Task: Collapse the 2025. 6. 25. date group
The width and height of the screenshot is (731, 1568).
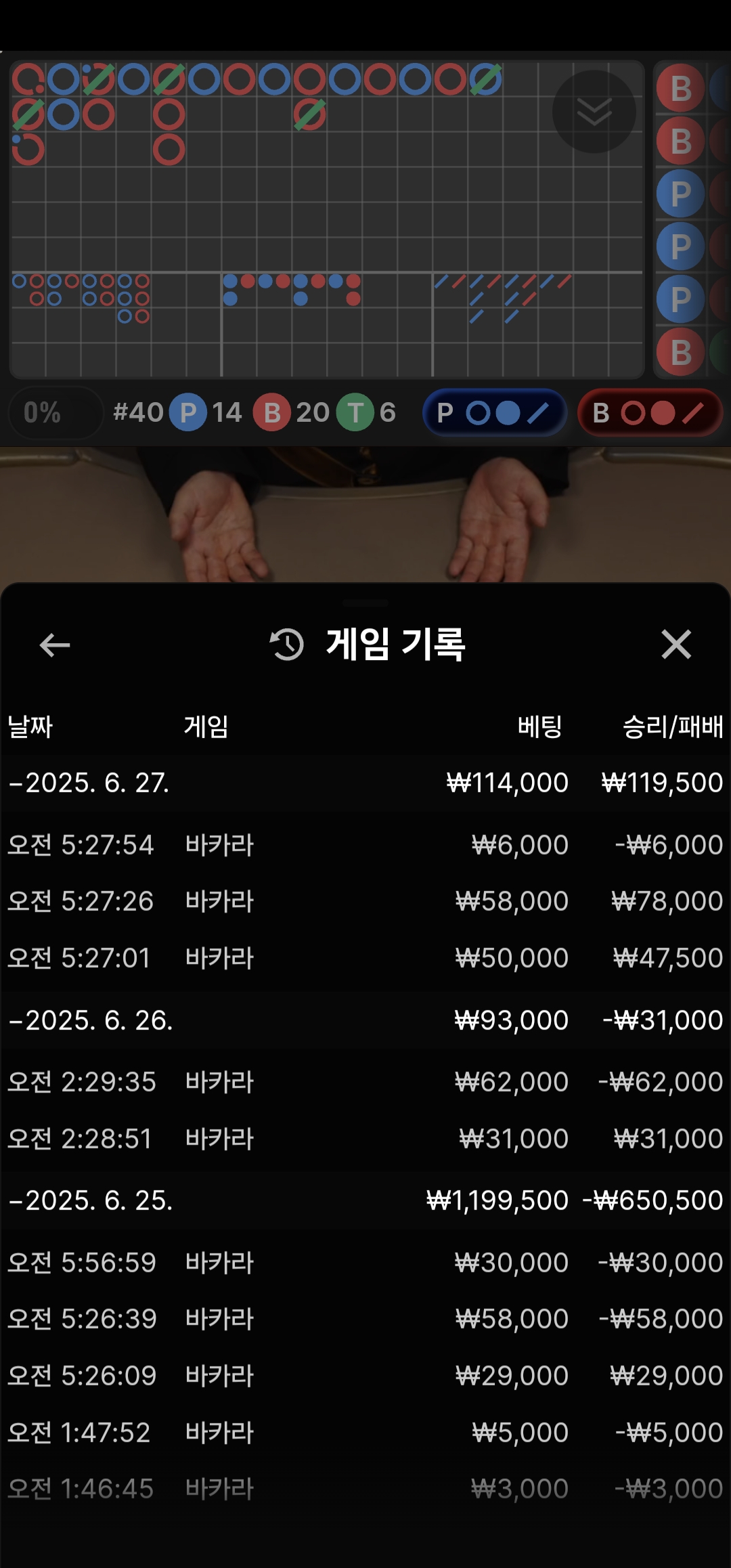Action: click(x=91, y=1200)
